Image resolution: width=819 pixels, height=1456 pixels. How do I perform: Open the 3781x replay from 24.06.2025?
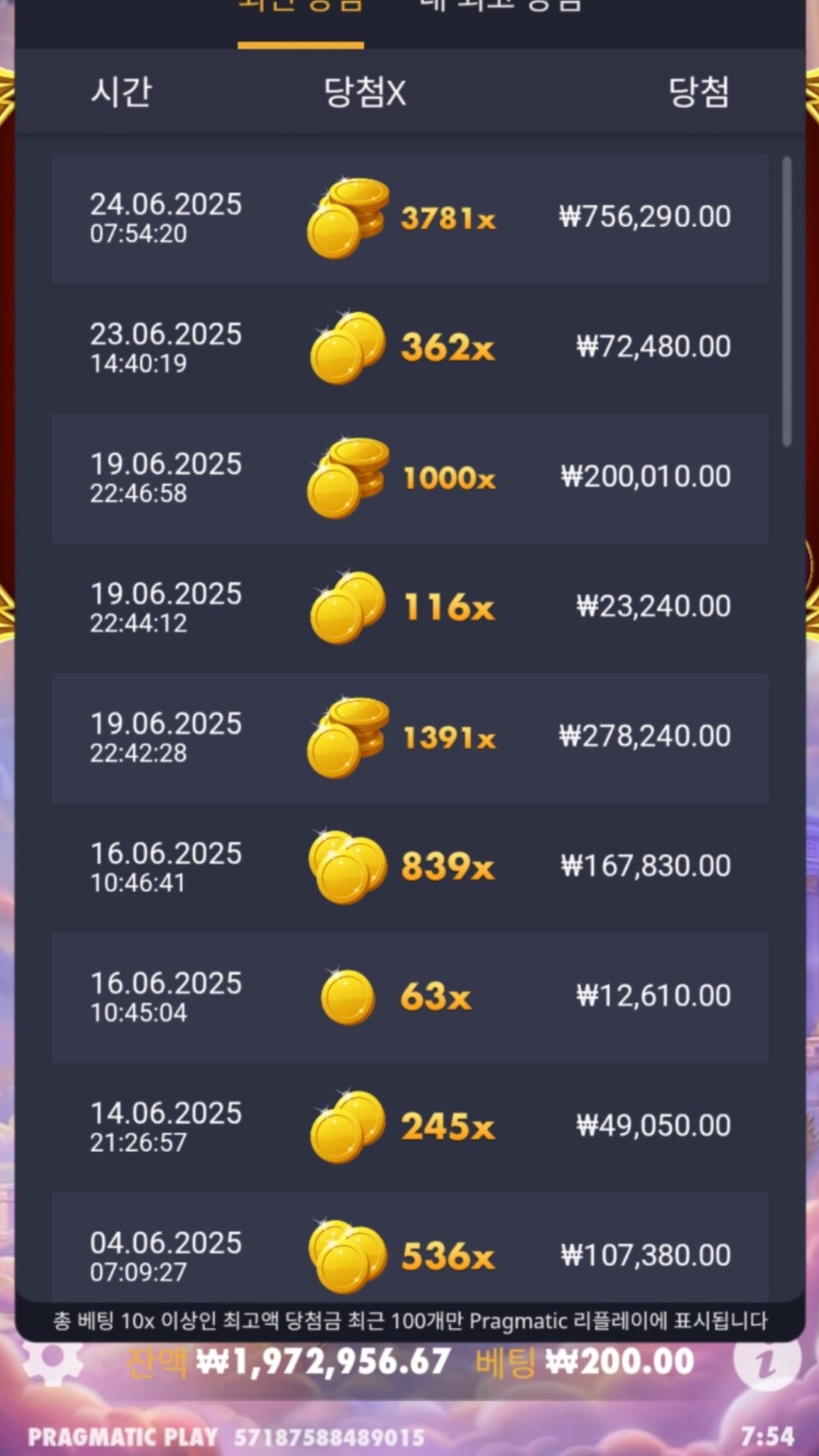tap(409, 218)
